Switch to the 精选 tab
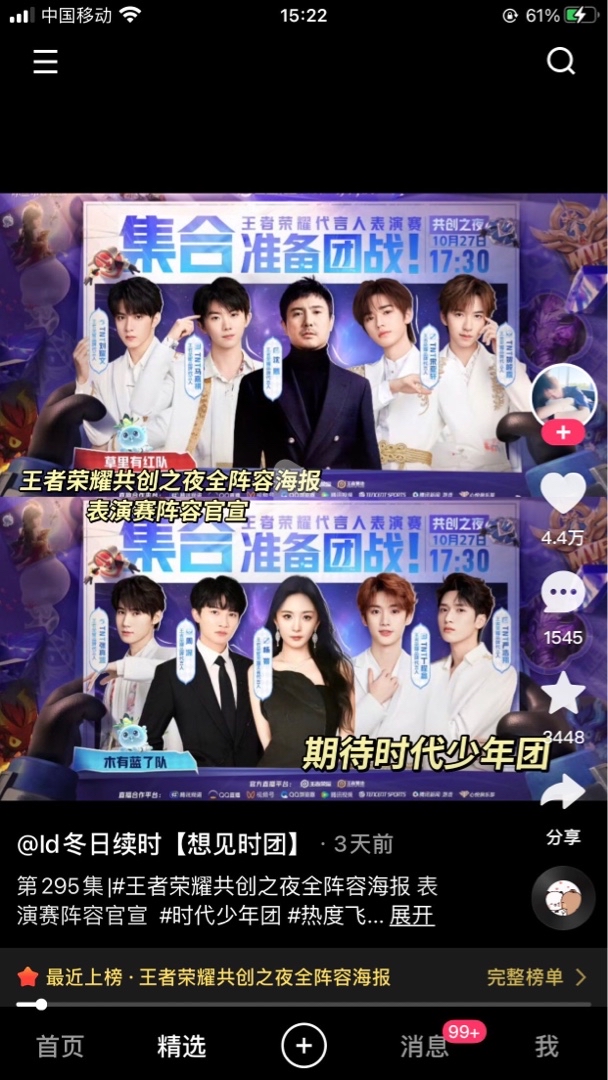The width and height of the screenshot is (608, 1080). [182, 1046]
